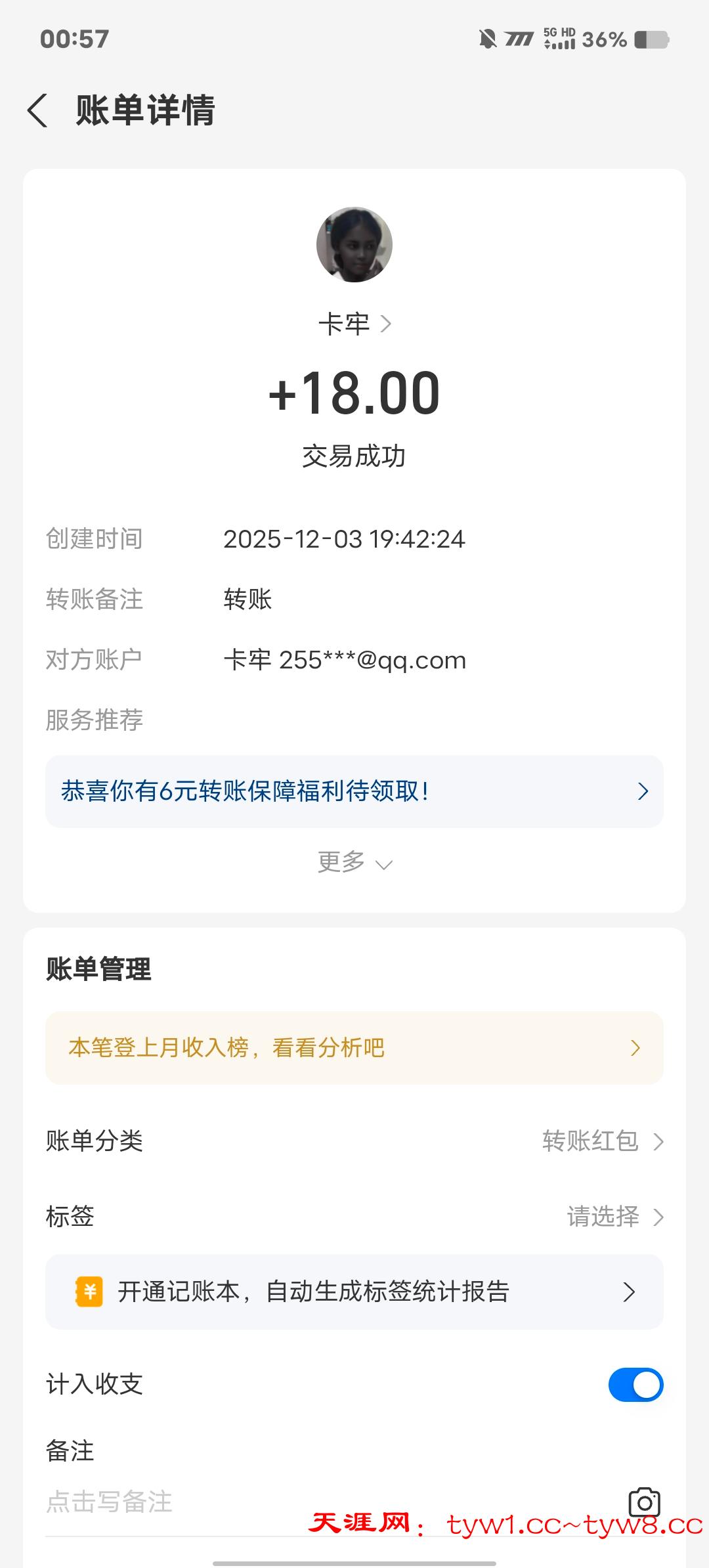The image size is (709, 1568).
Task: Add photo with camera icon in 备注
Action: tap(644, 1502)
